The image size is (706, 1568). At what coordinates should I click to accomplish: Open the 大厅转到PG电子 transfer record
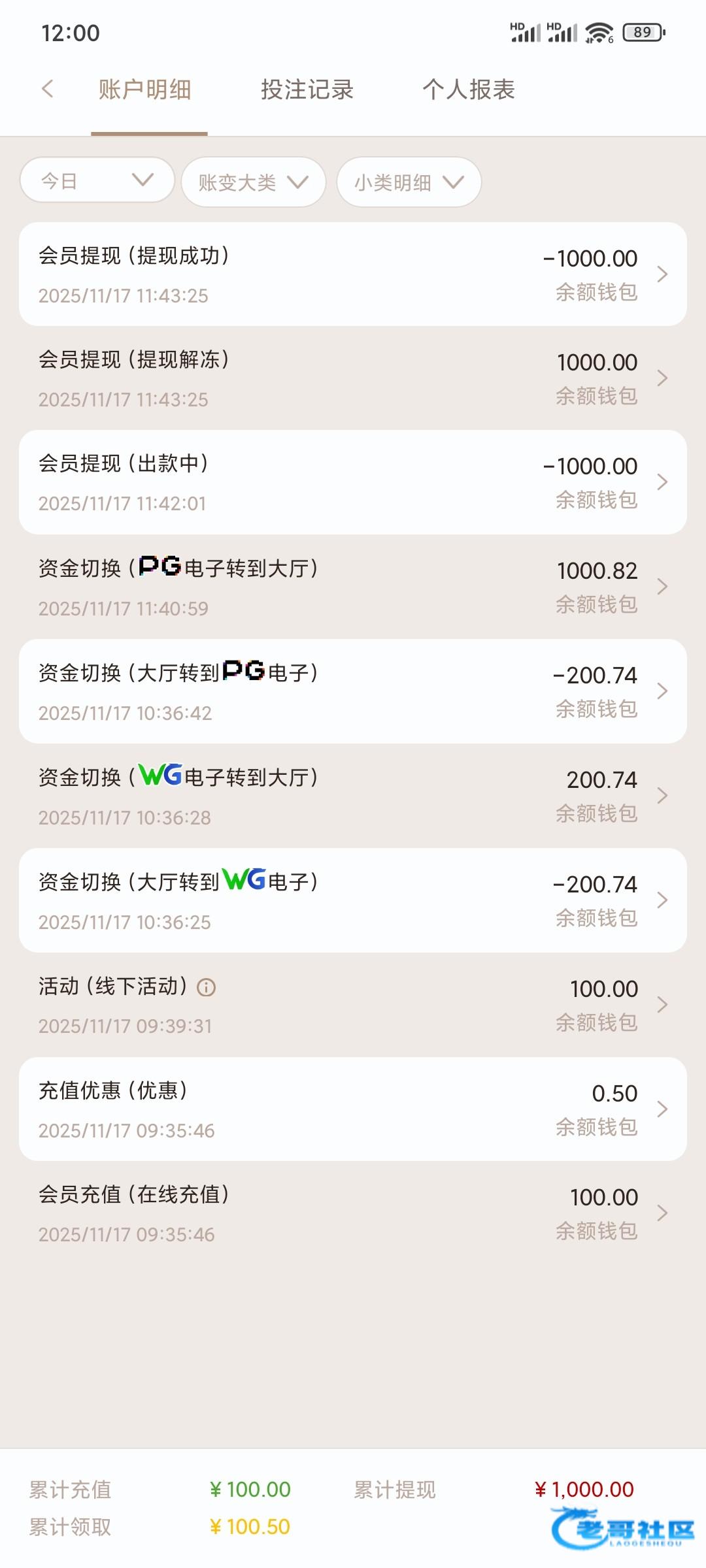353,691
